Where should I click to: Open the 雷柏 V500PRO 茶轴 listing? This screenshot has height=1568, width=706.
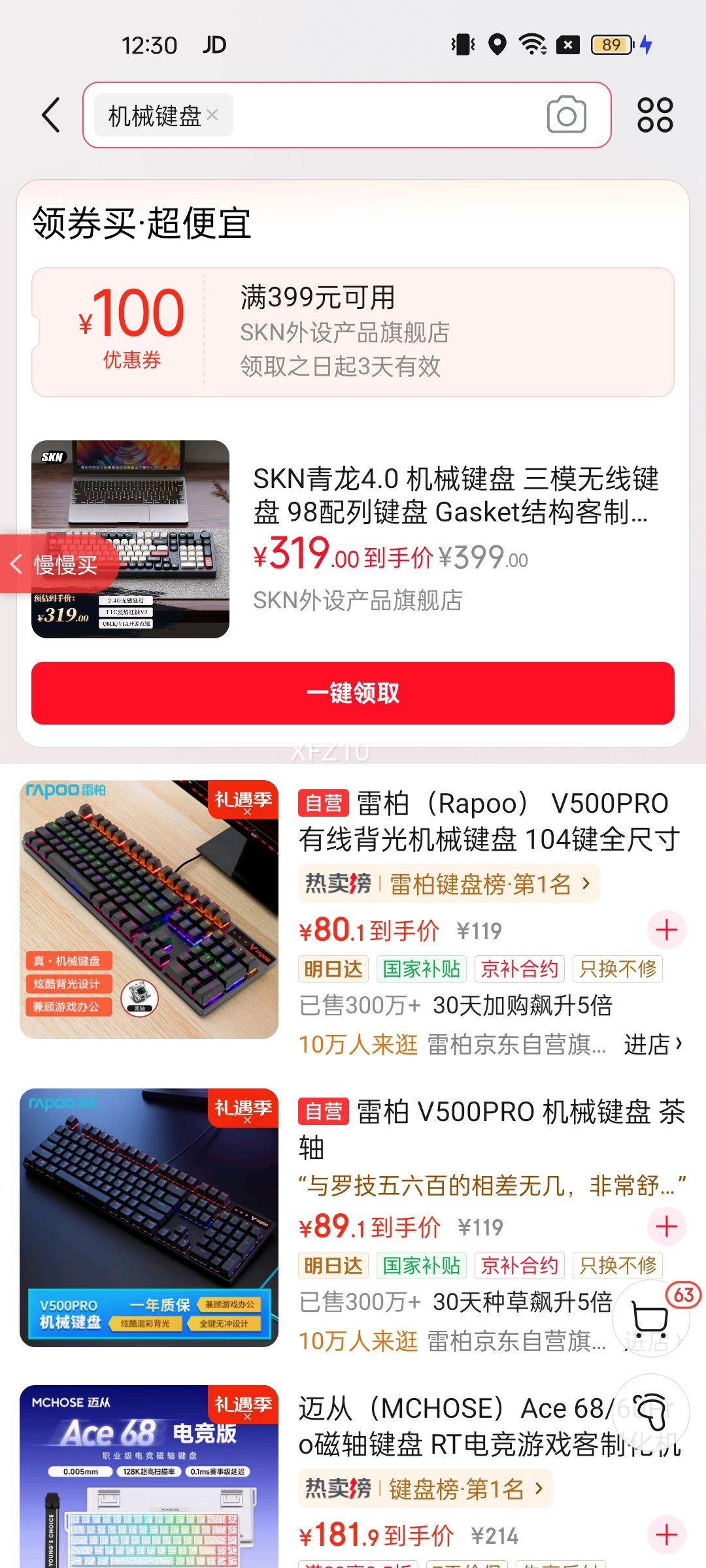coord(490,1128)
